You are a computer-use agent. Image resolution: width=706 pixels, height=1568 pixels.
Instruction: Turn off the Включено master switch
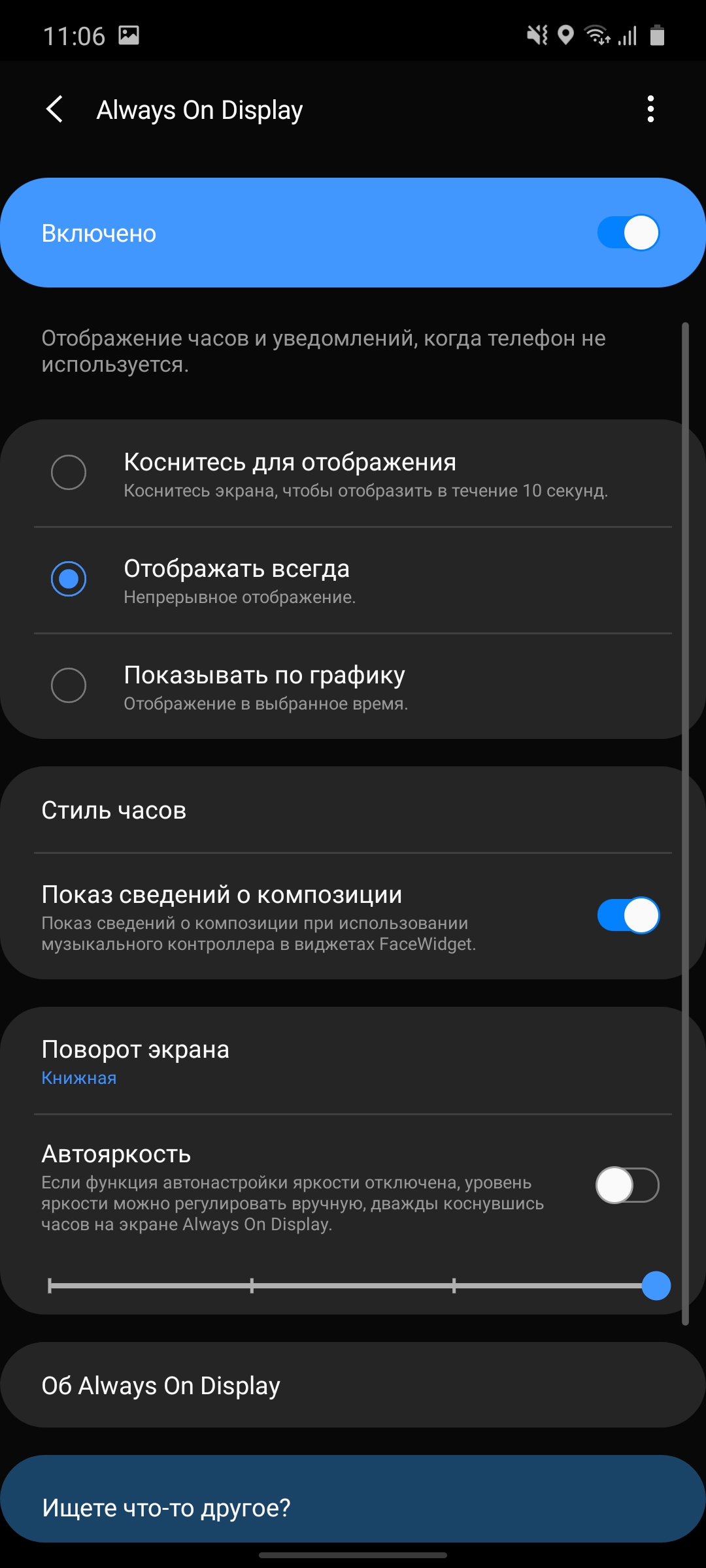click(x=628, y=233)
